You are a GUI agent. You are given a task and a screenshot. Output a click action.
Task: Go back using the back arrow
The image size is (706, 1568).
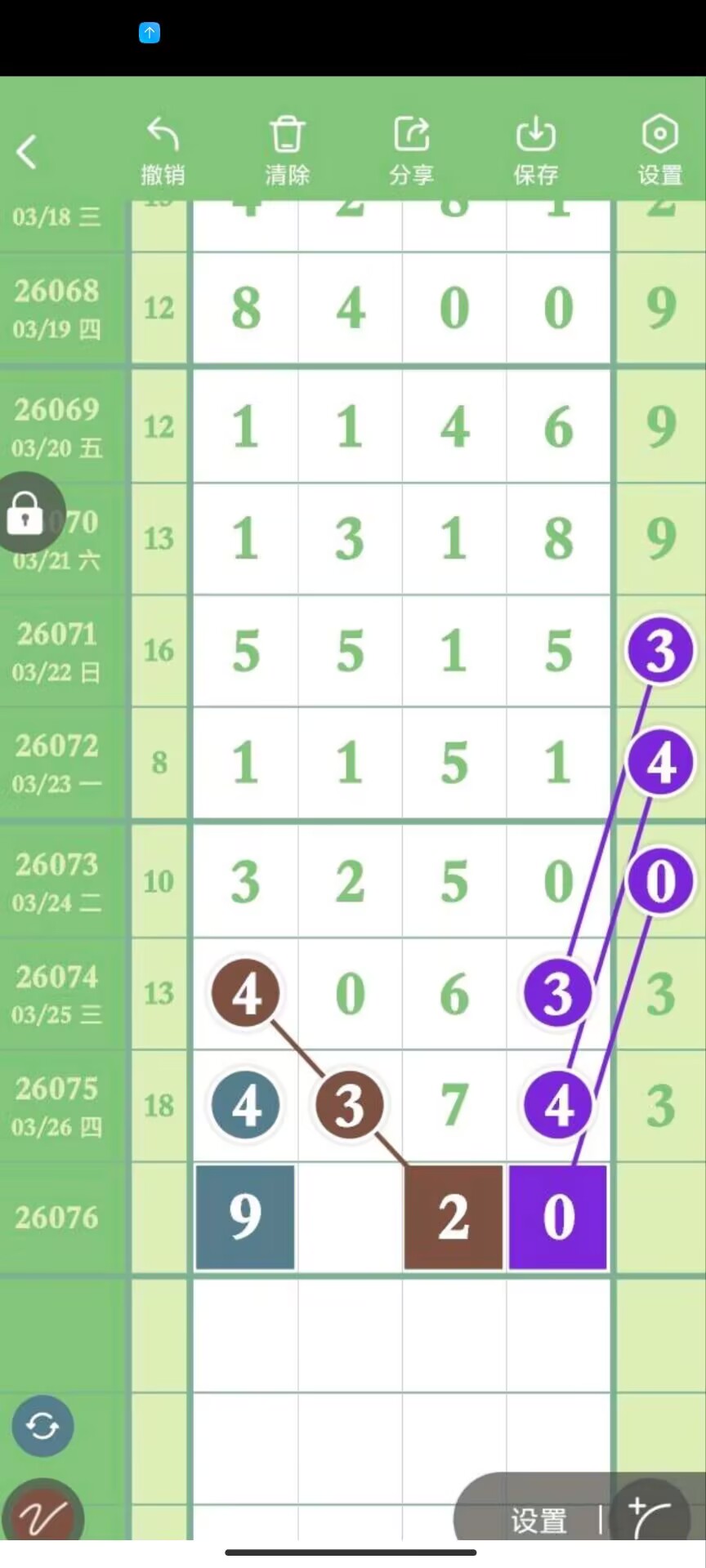pyautogui.click(x=27, y=152)
